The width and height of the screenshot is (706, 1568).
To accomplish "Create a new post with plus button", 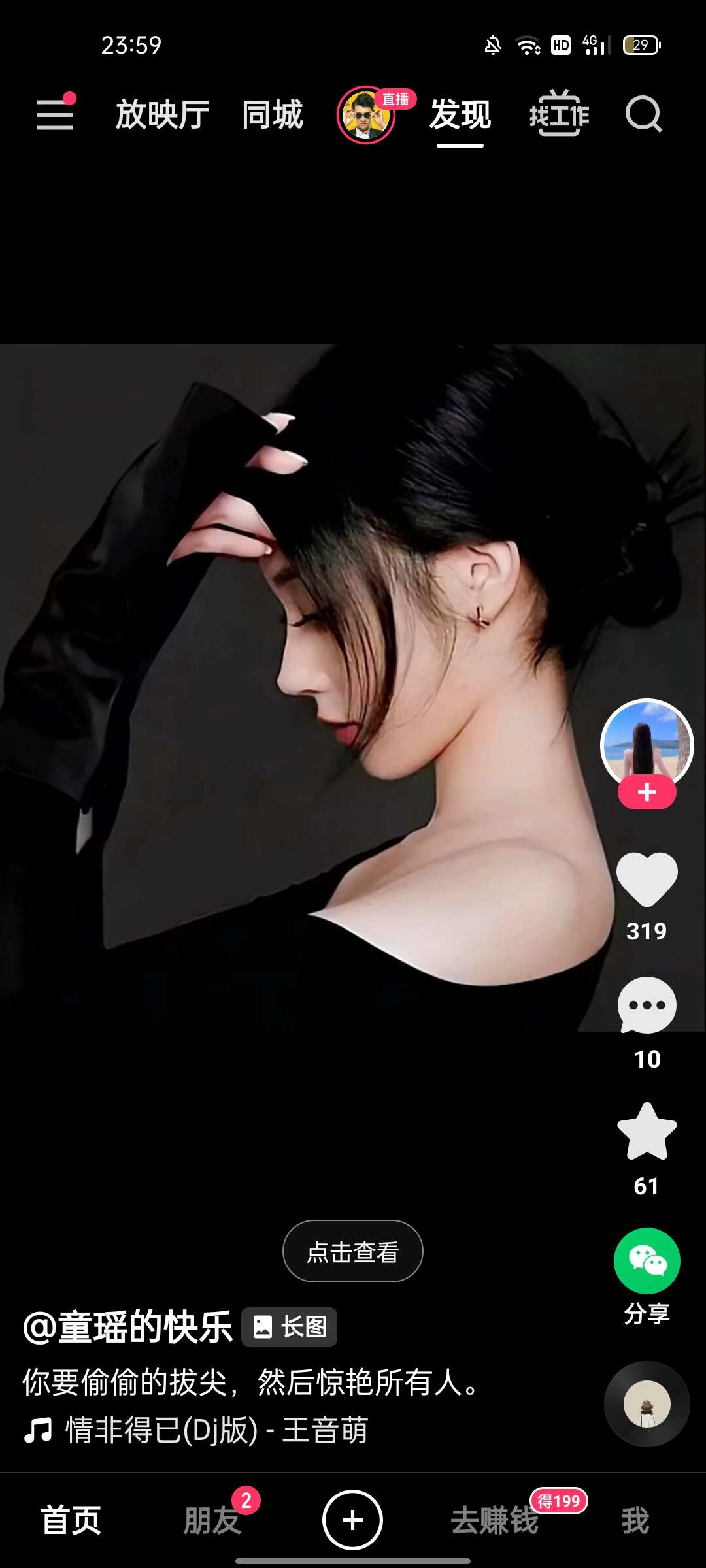I will [x=352, y=1520].
